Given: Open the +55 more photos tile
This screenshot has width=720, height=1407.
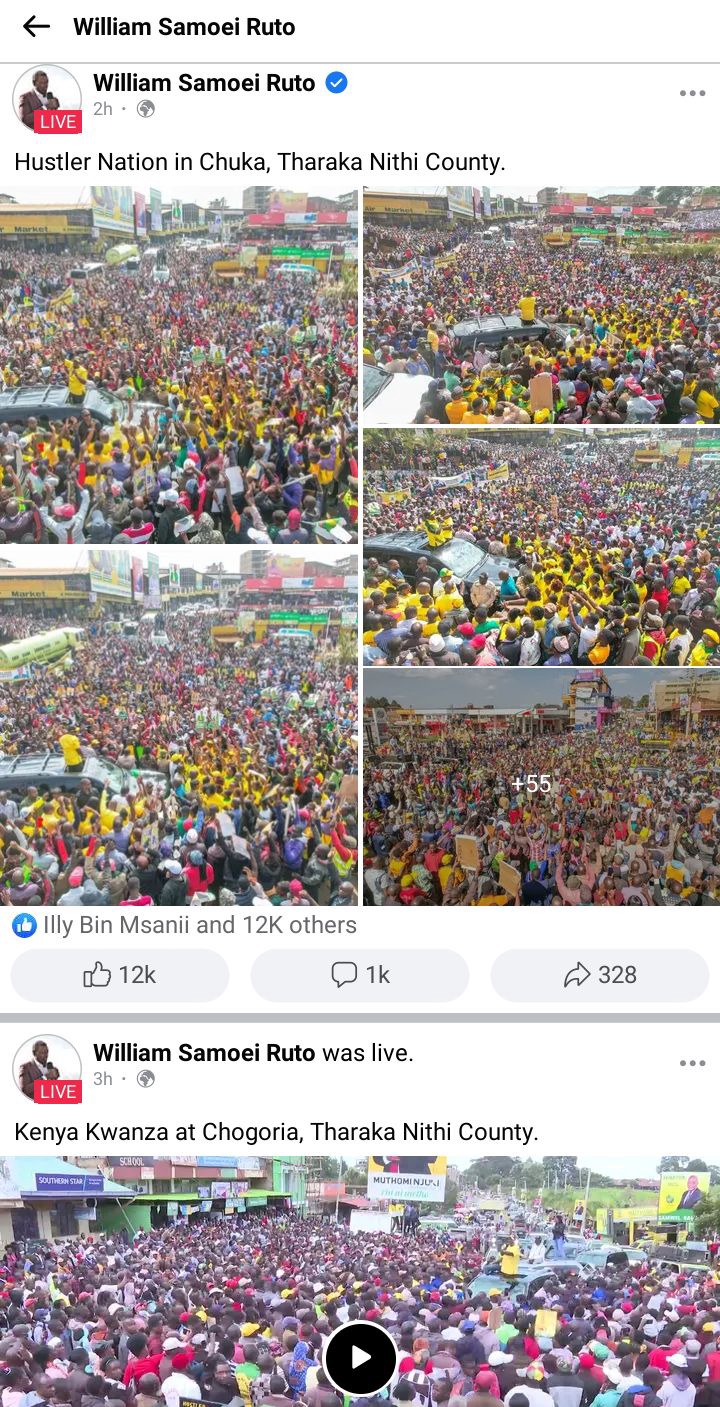Looking at the screenshot, I should click(x=541, y=787).
